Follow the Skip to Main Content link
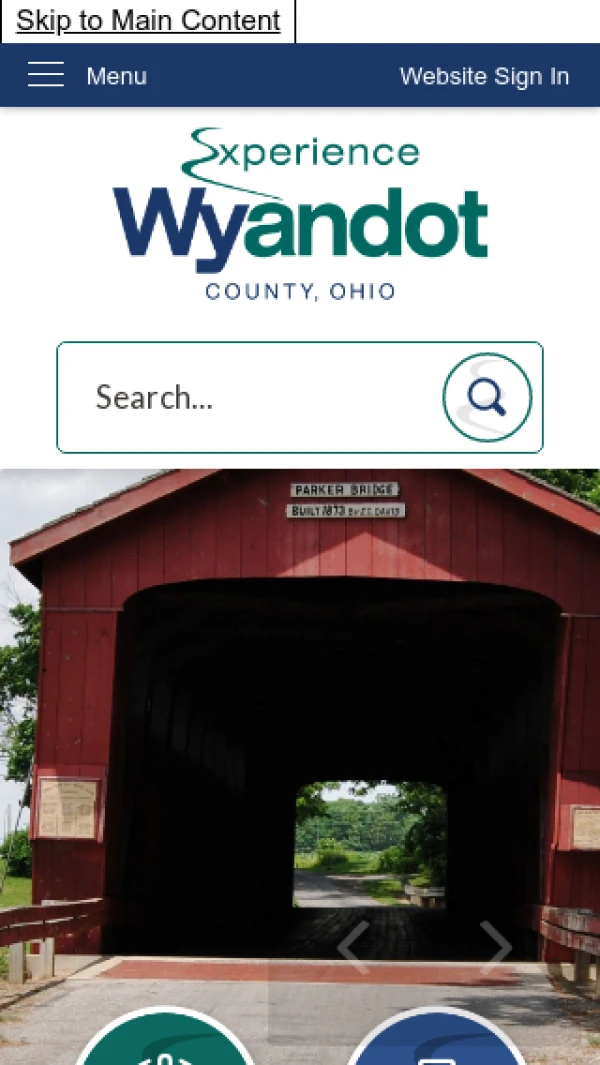This screenshot has width=600, height=1065. point(148,21)
